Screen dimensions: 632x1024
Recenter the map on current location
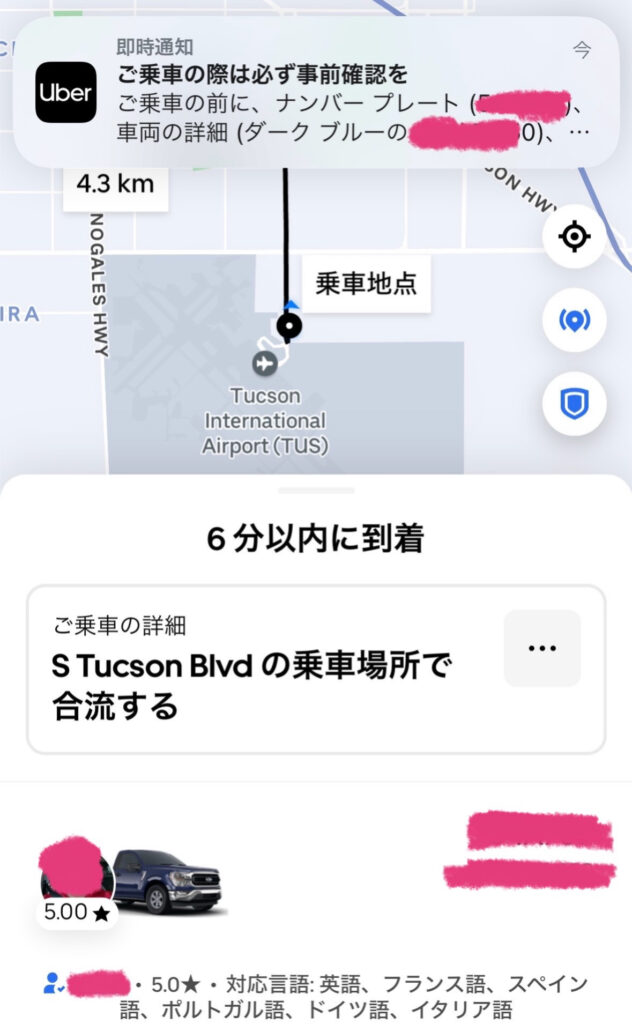[574, 236]
